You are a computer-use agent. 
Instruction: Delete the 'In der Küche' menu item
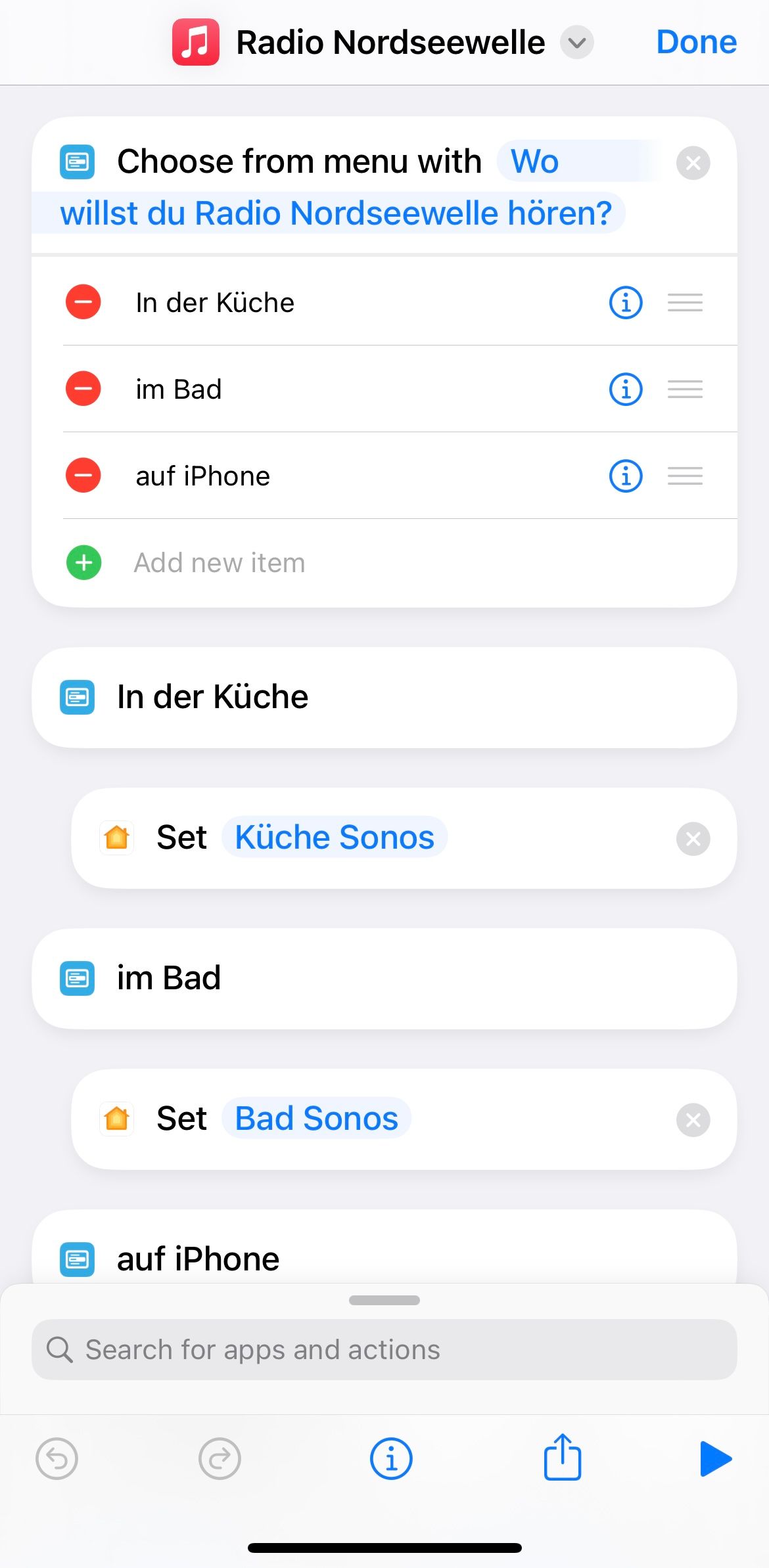point(83,302)
